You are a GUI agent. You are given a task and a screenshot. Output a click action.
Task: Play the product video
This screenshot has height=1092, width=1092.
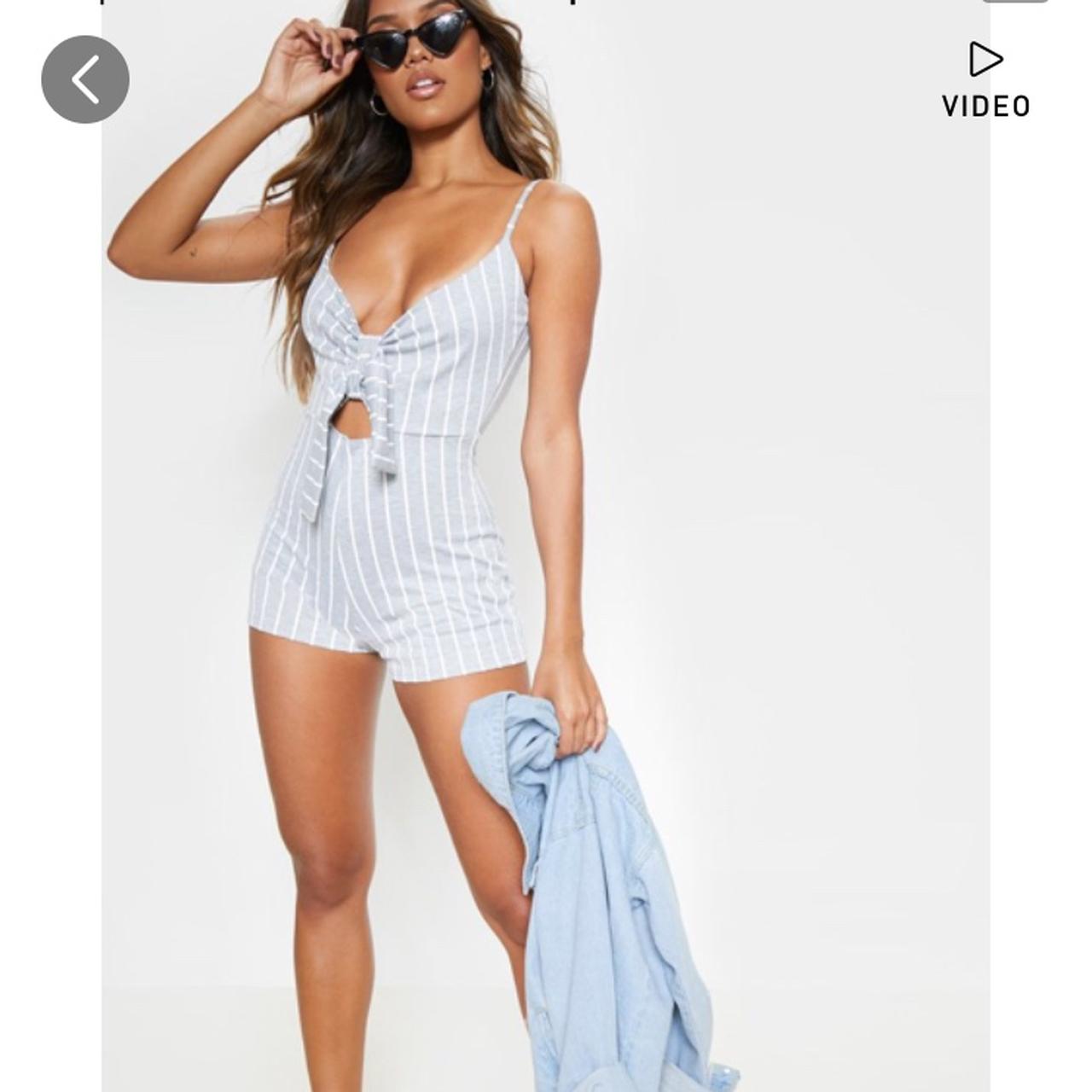985,79
